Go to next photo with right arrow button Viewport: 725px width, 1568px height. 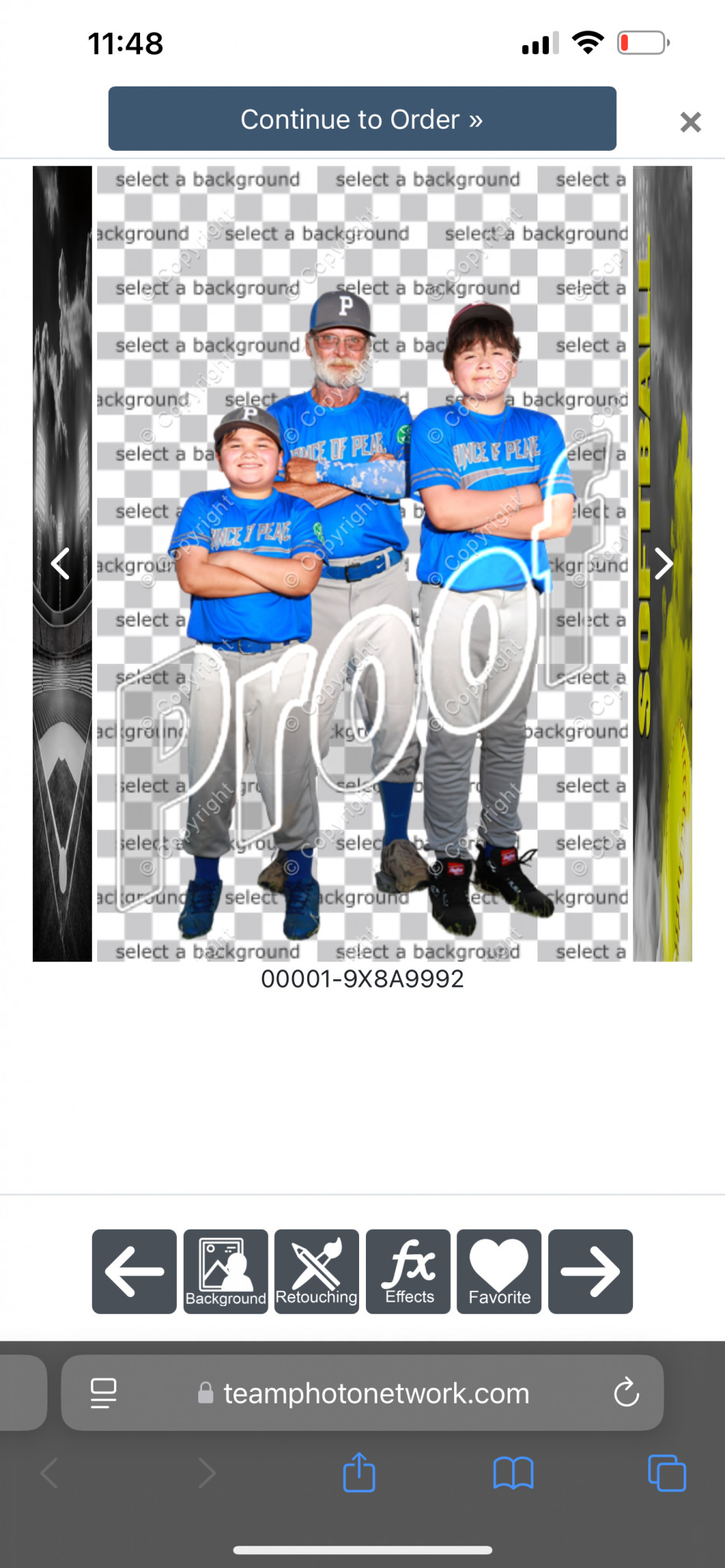[x=590, y=1272]
